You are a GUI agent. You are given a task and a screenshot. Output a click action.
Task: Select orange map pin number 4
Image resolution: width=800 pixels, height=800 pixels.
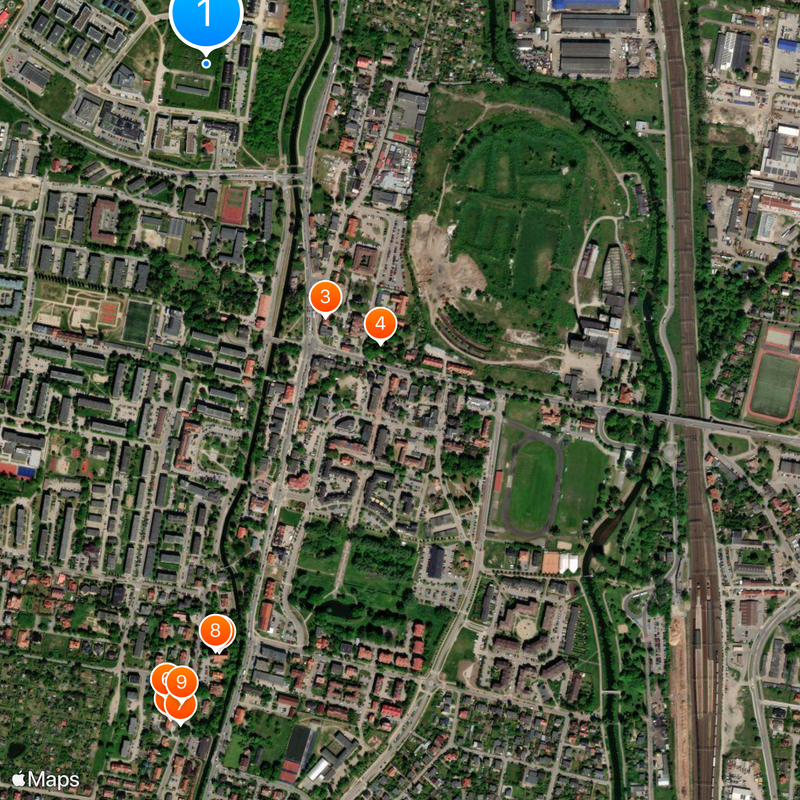pyautogui.click(x=380, y=324)
